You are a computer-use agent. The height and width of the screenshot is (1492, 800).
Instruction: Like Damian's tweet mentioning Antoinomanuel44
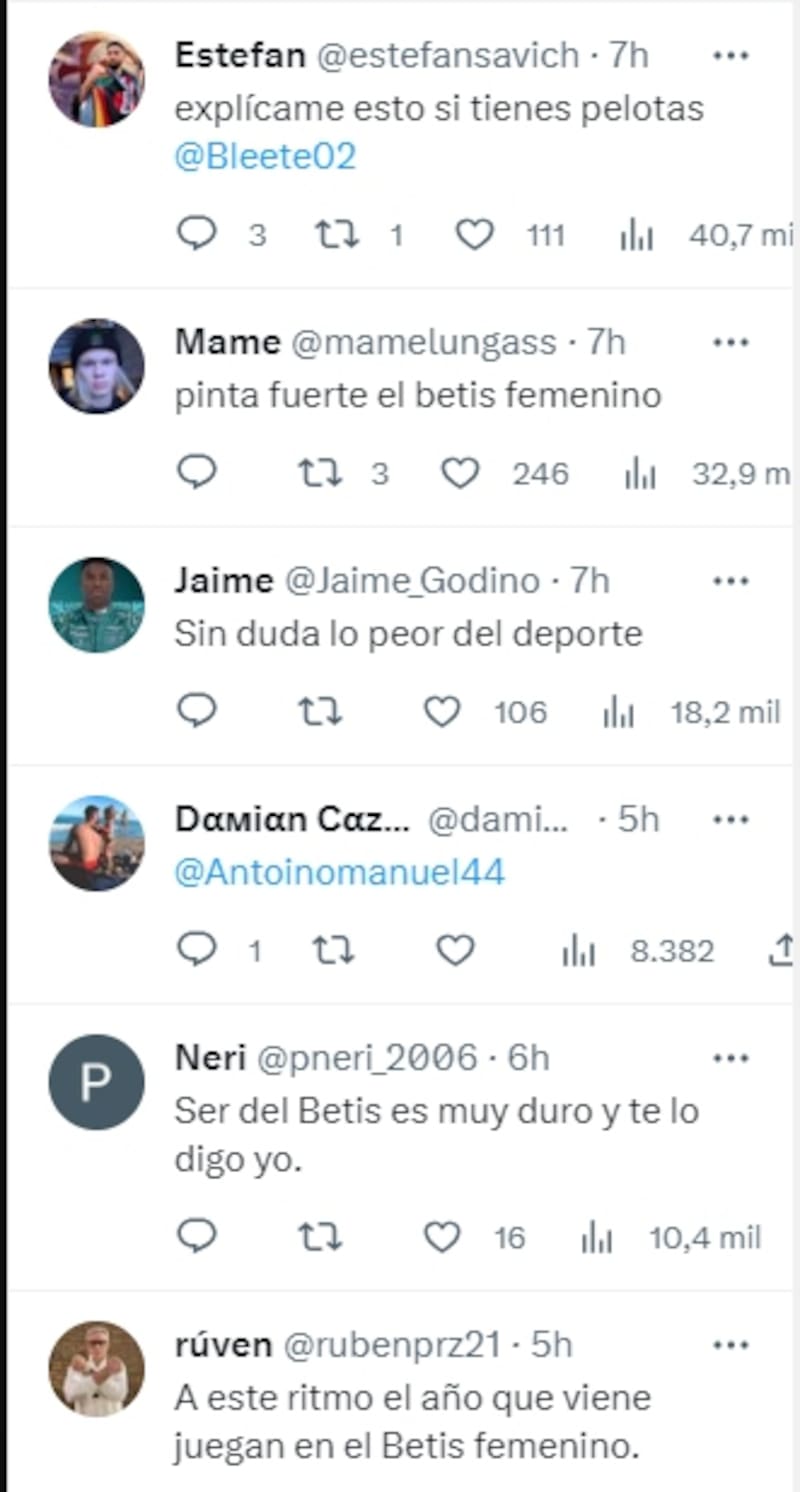click(455, 951)
